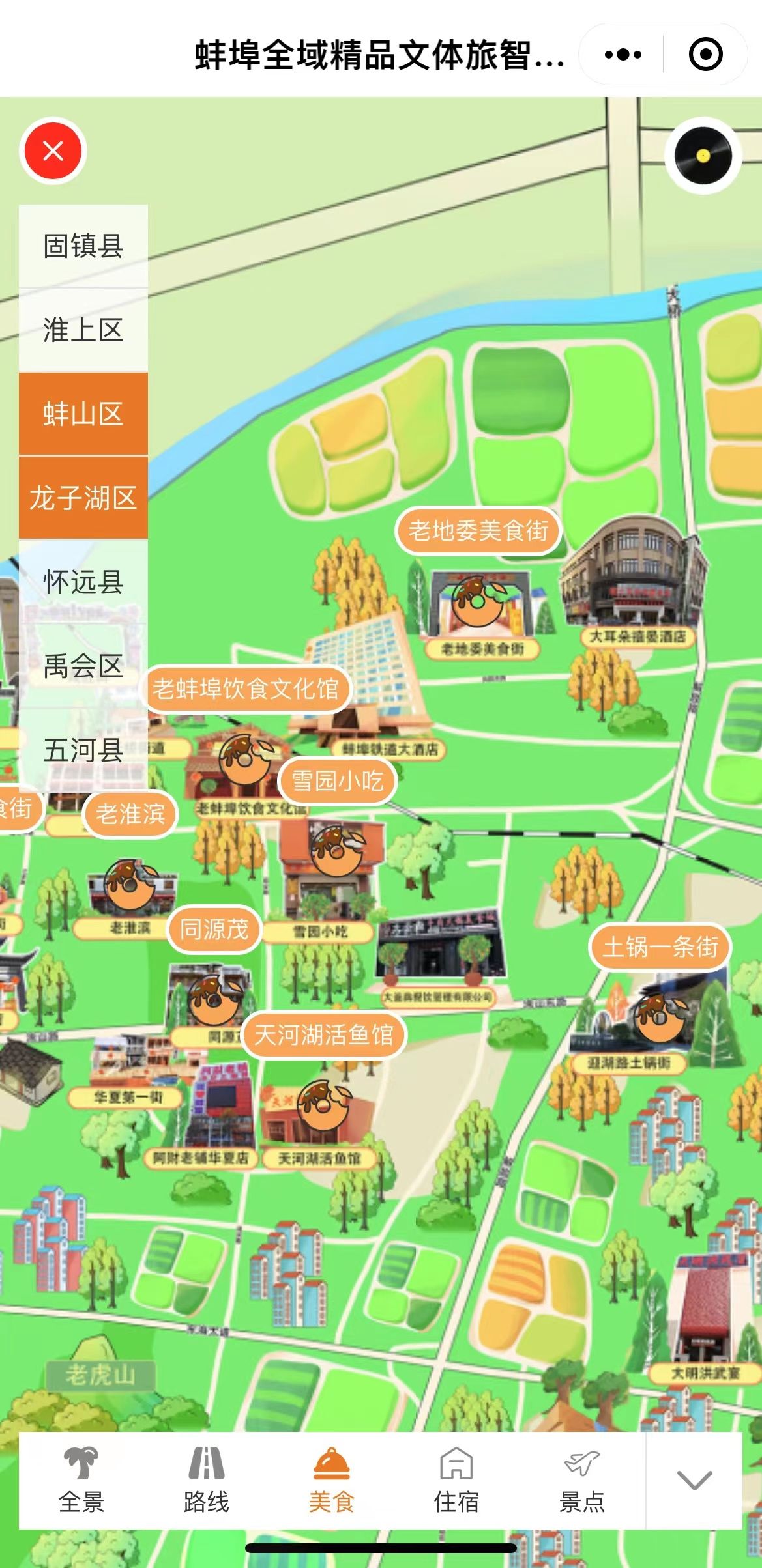Open the mini program more options menu

(623, 55)
